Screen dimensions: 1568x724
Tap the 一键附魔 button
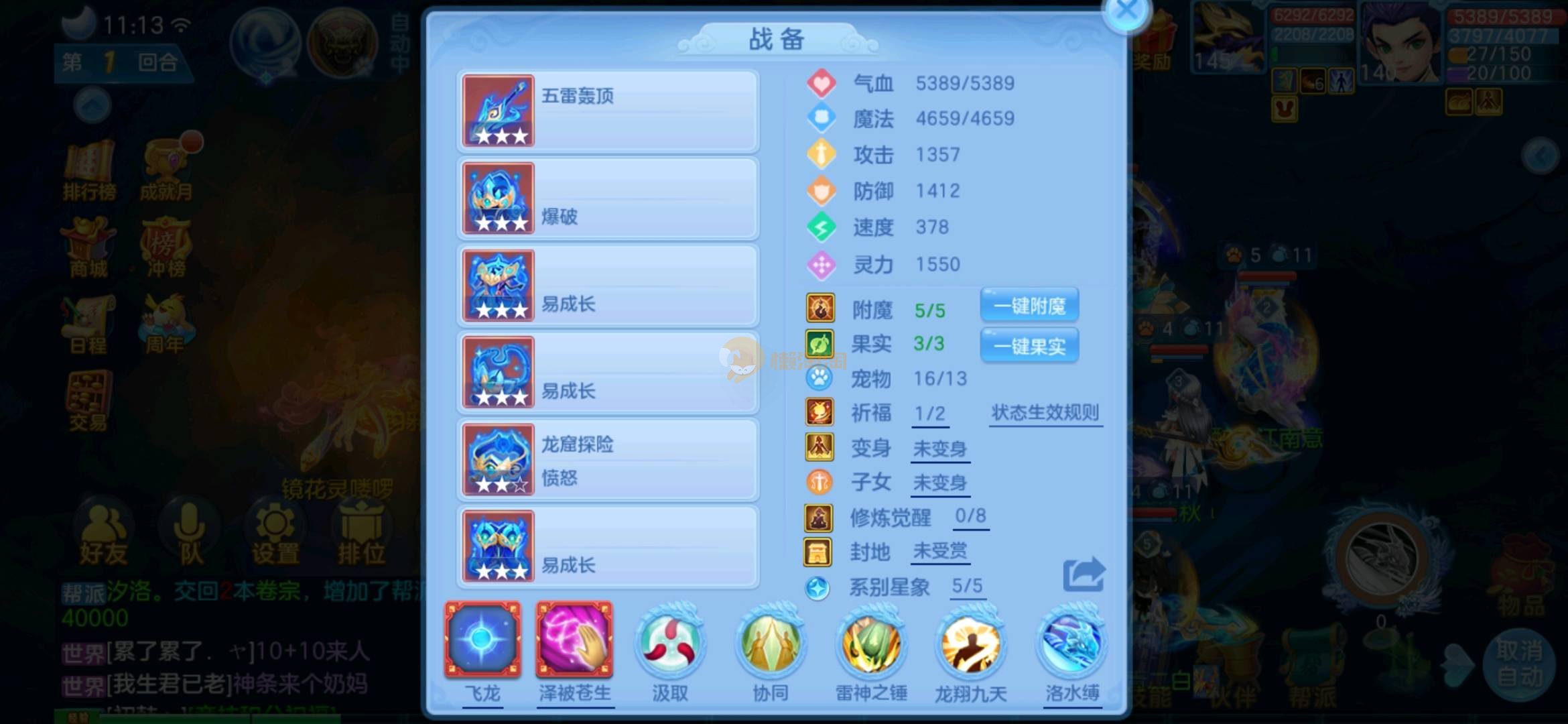(x=1029, y=306)
